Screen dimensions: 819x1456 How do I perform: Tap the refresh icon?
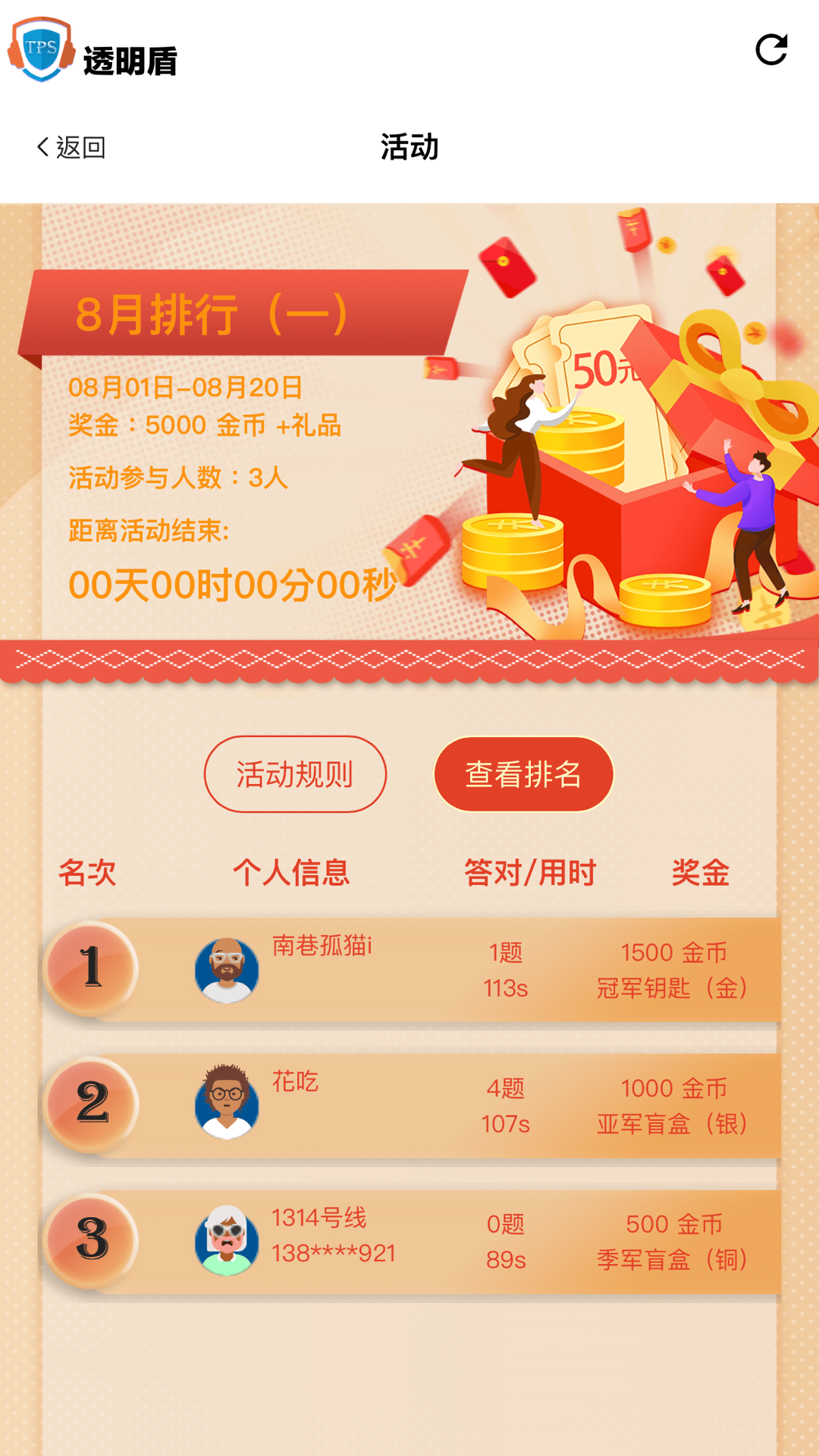[771, 50]
